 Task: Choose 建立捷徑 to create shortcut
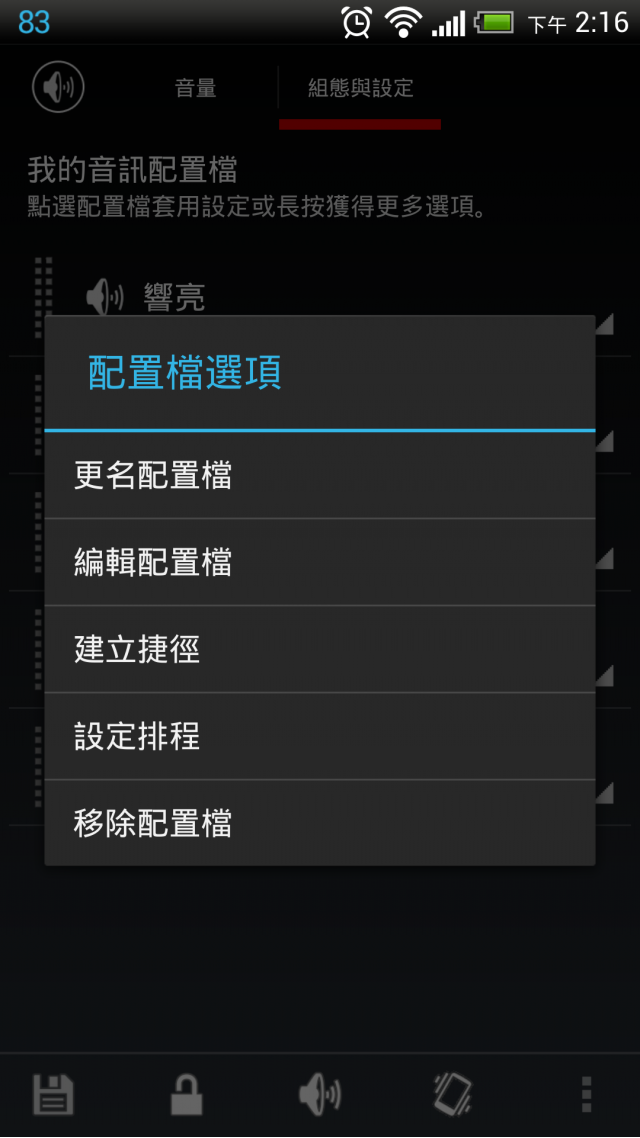click(320, 649)
